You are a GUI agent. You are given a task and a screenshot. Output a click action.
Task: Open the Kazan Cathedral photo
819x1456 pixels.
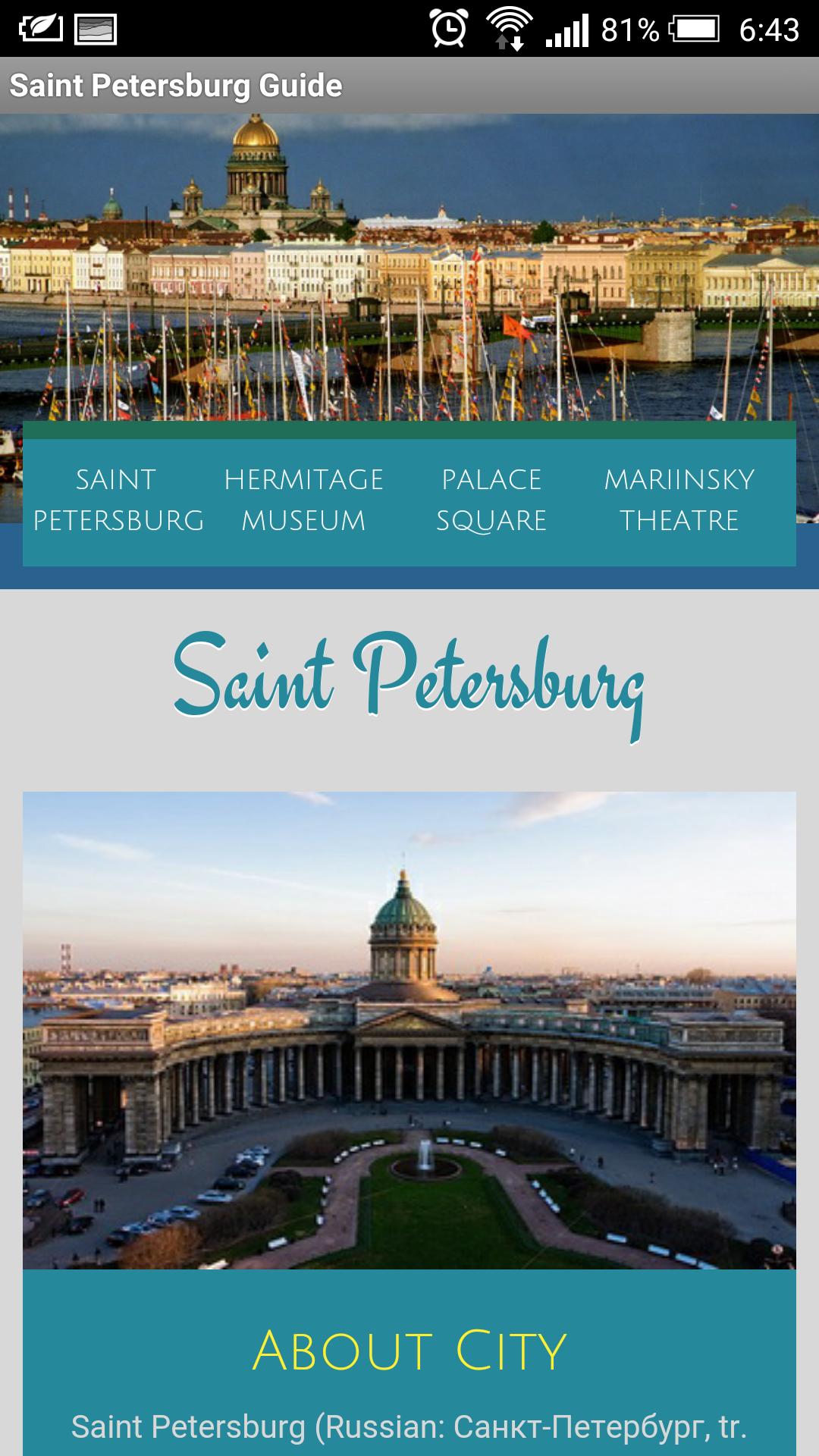pos(409,1024)
